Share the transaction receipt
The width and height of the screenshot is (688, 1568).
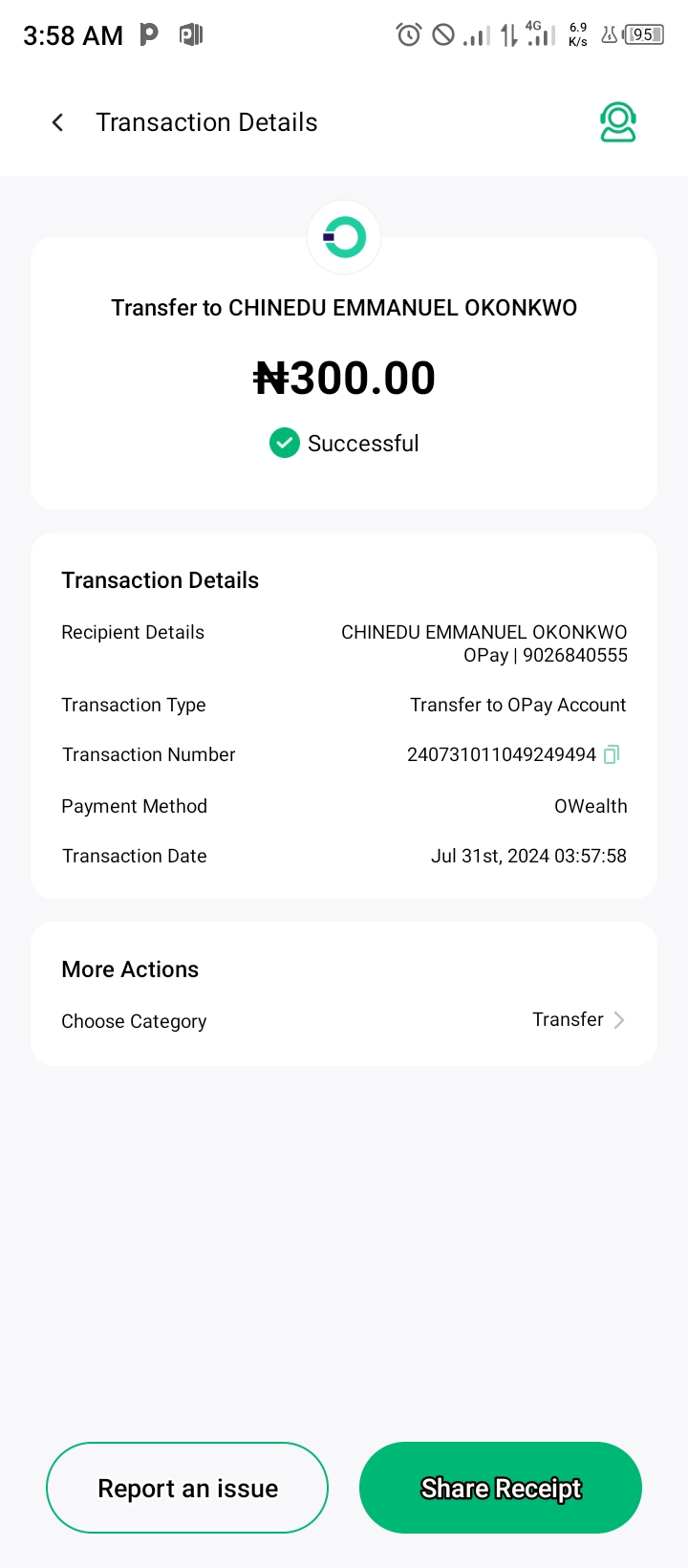pos(501,1488)
